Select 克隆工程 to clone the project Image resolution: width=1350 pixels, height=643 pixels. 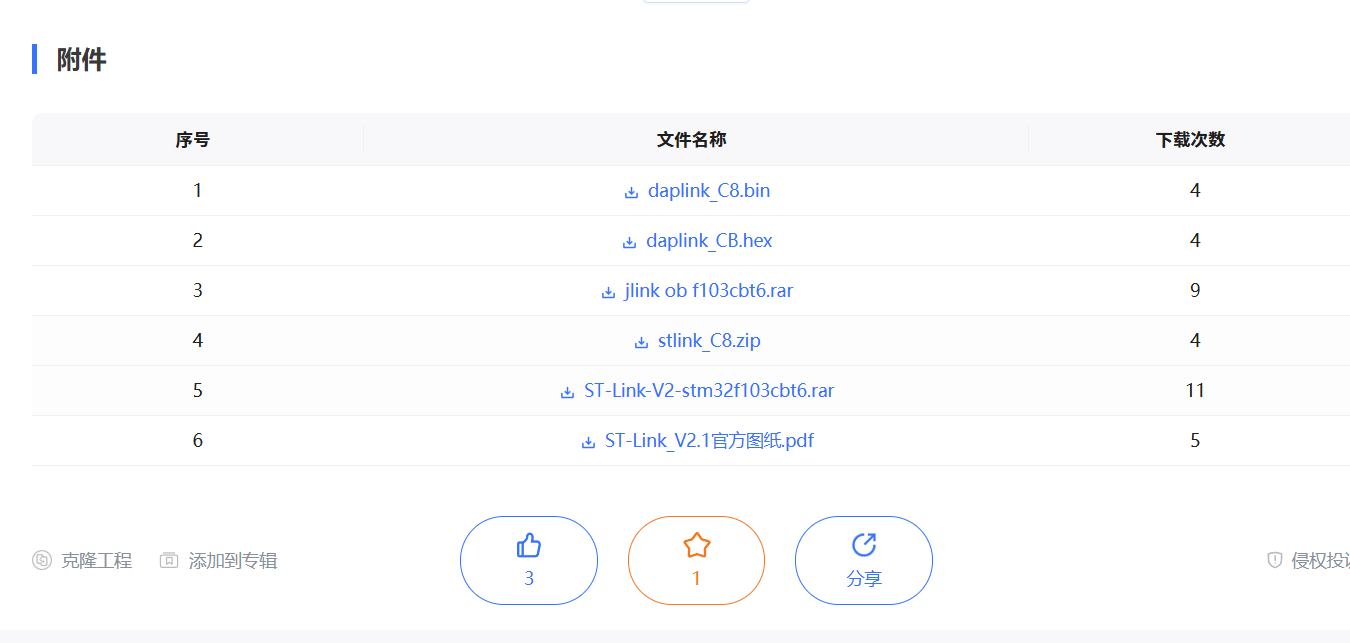pos(83,561)
